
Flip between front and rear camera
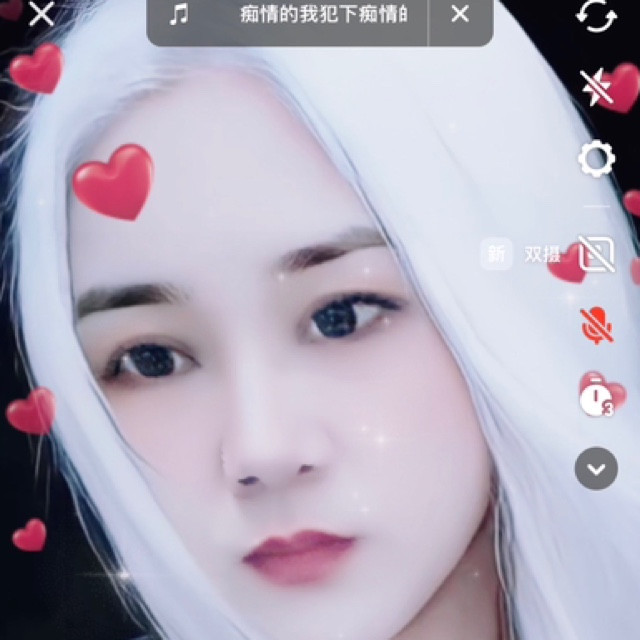[597, 16]
